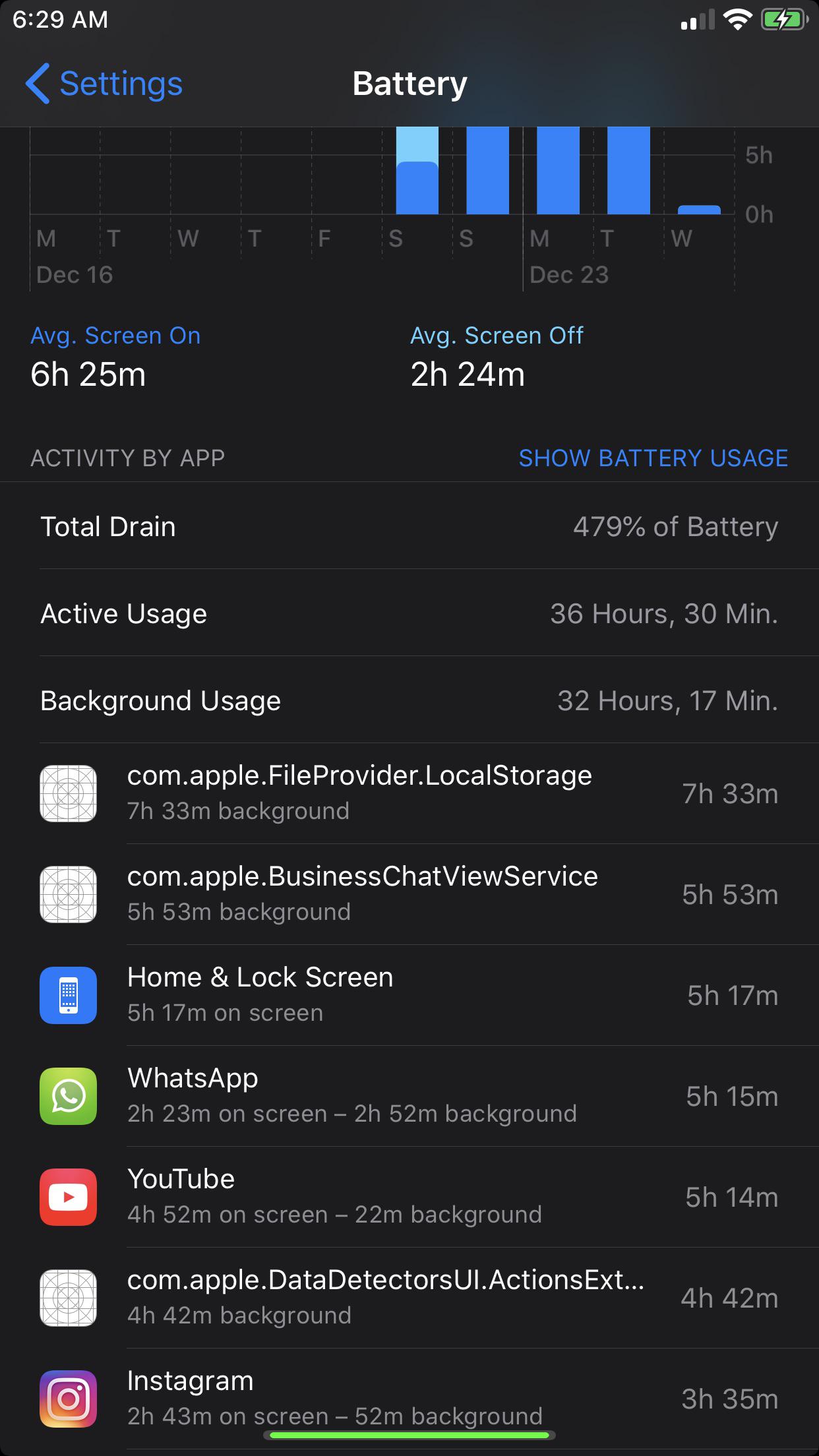Tap the com.apple.BusinessChatViewService placeholder icon
The height and width of the screenshot is (1456, 819).
coord(68,895)
